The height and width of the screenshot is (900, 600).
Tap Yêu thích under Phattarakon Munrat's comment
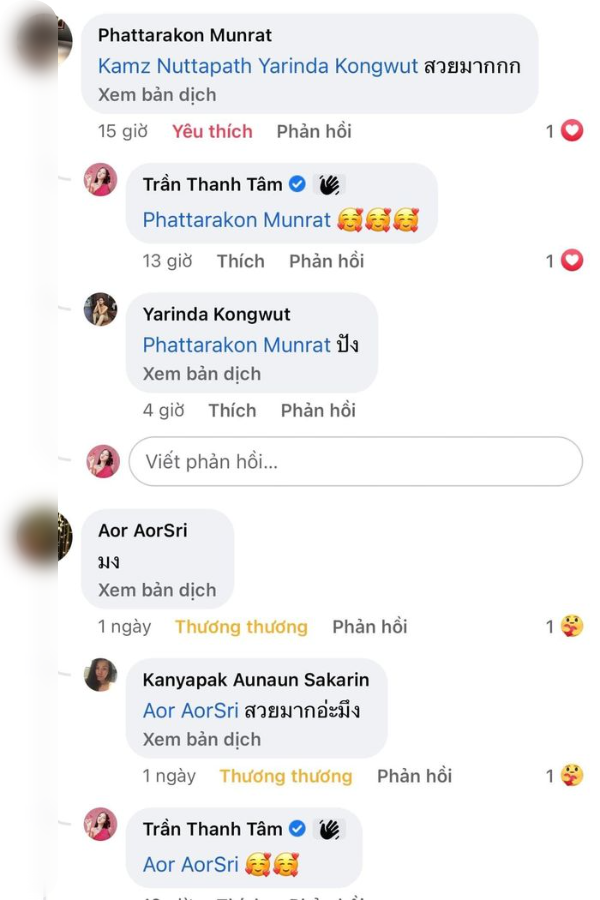coord(212,131)
